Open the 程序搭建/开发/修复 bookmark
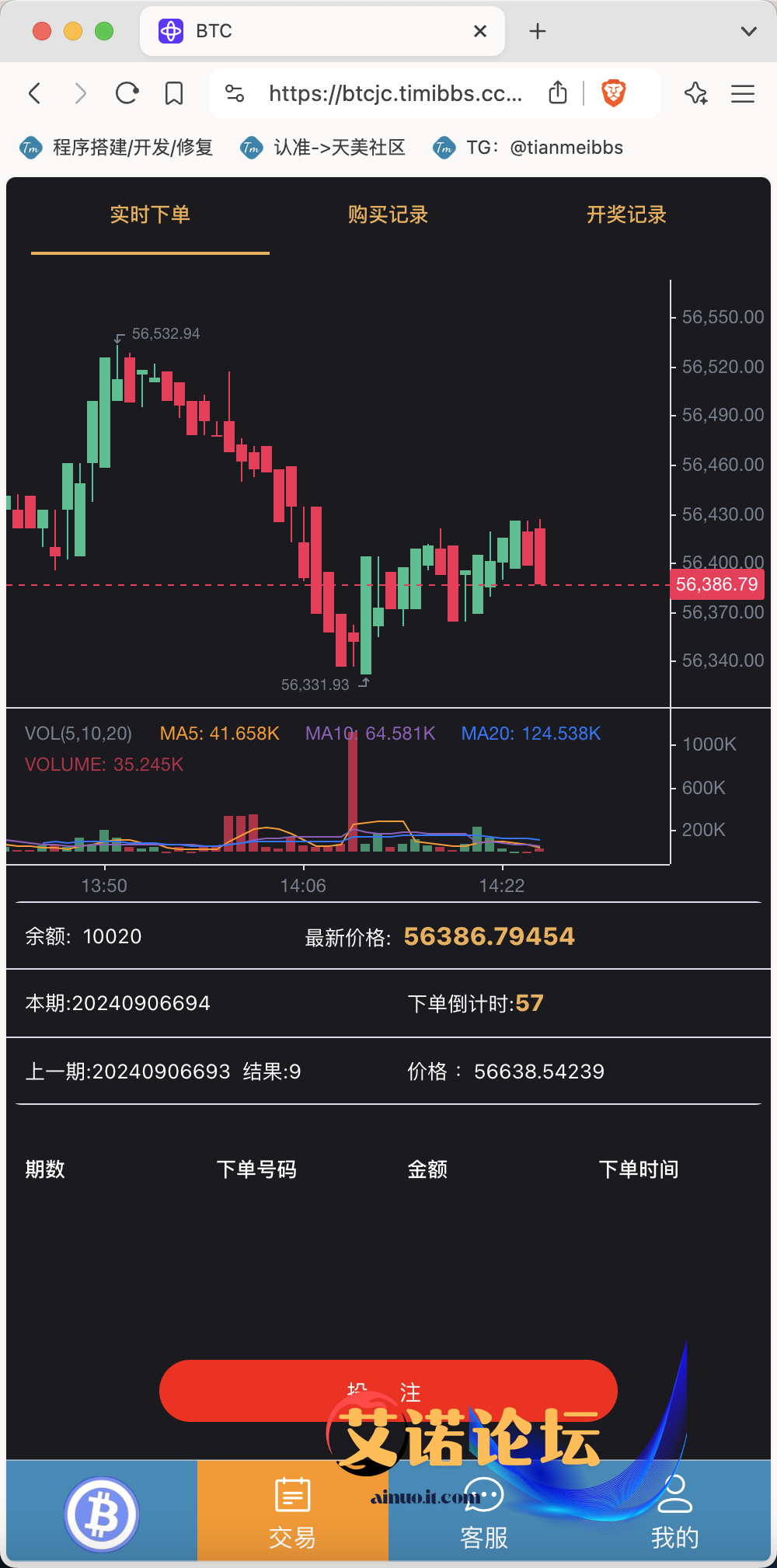777x1568 pixels. coord(117,148)
